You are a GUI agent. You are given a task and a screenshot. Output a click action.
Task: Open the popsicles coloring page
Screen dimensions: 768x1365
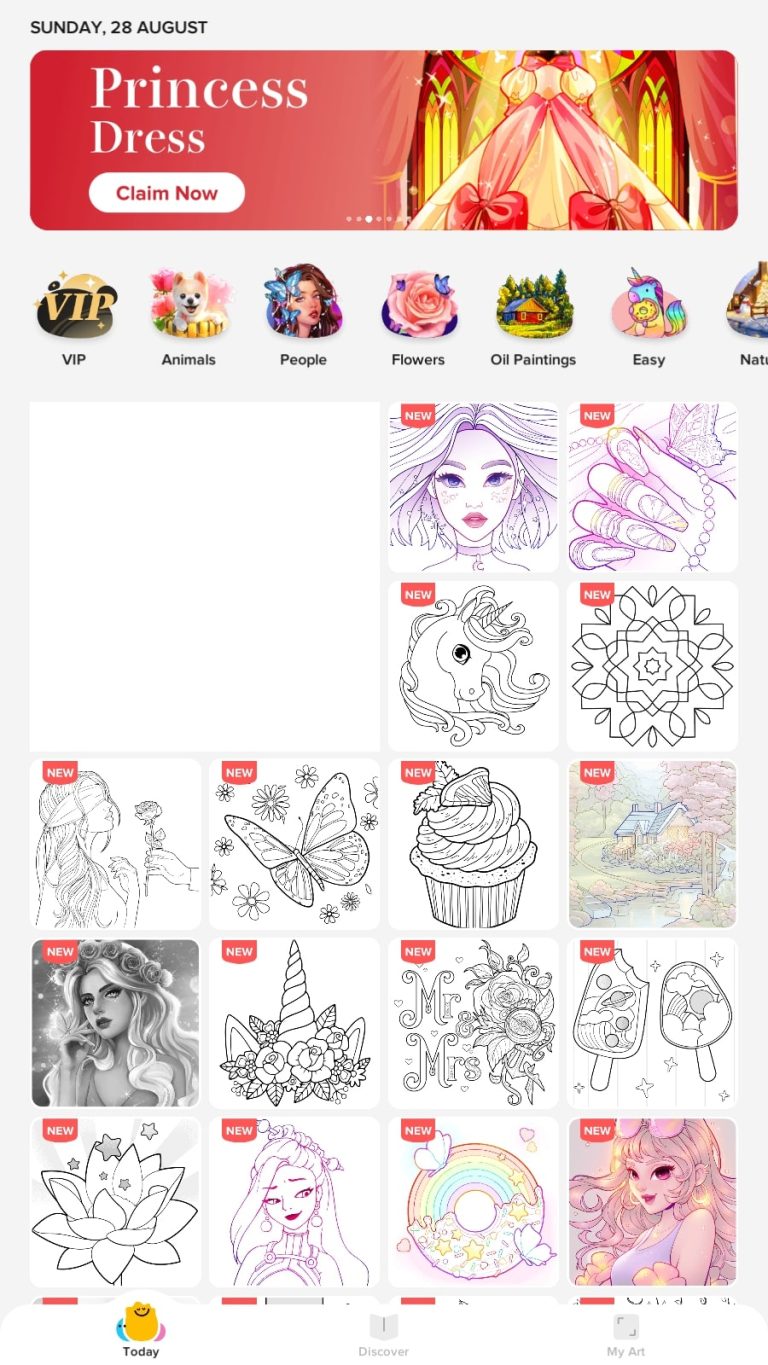pyautogui.click(x=652, y=1023)
